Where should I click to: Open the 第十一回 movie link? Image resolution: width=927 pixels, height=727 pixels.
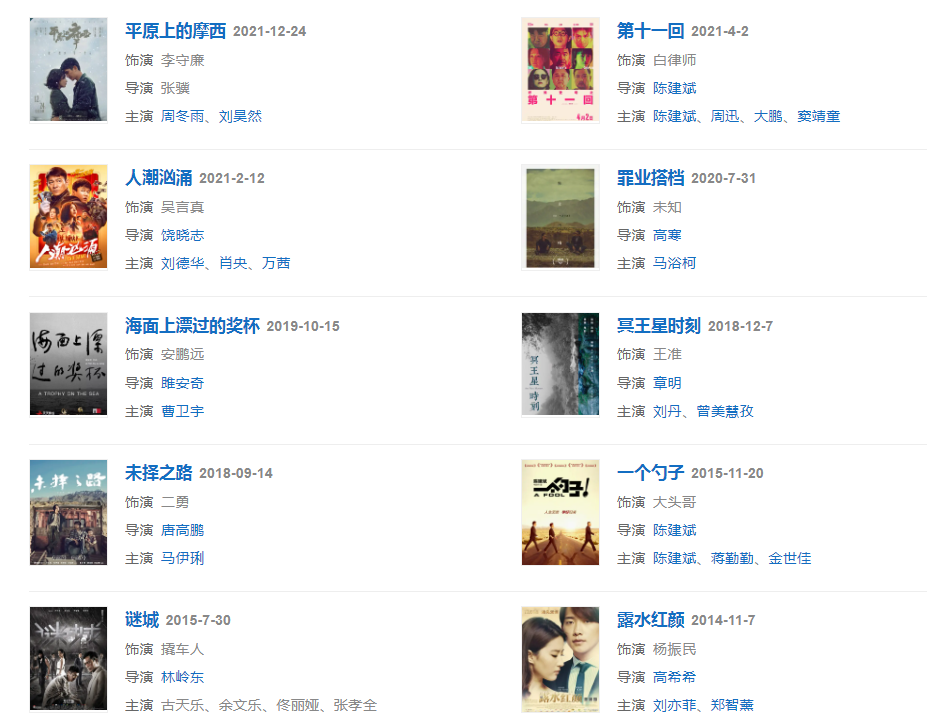click(650, 31)
